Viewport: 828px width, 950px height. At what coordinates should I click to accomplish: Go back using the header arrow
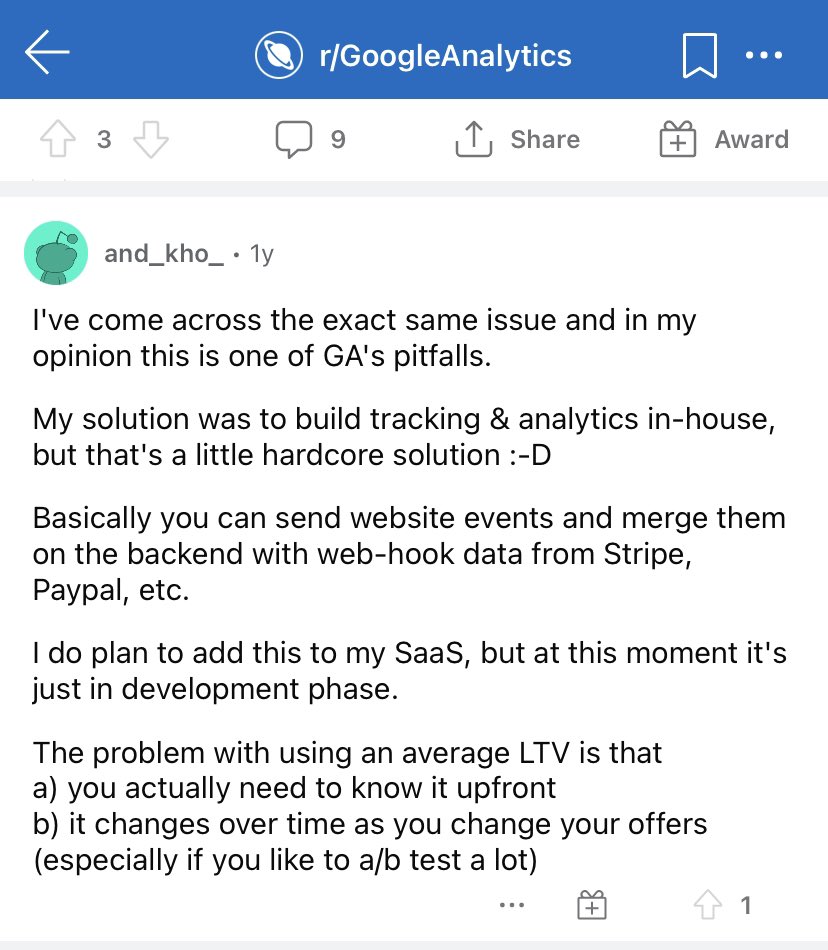coord(47,53)
